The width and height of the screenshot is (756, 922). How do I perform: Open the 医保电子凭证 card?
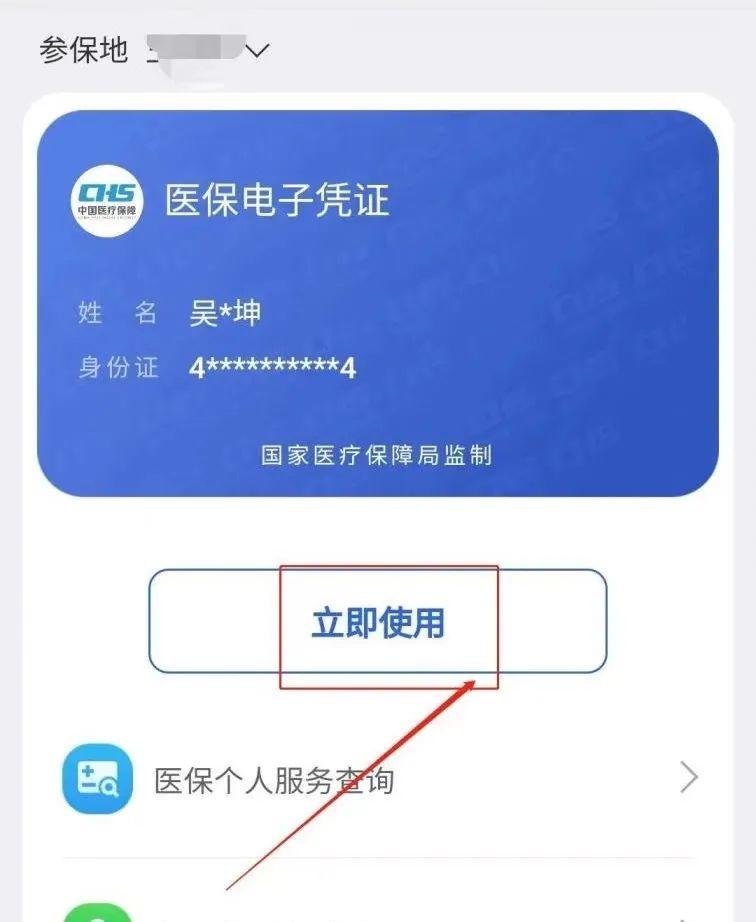(378, 303)
